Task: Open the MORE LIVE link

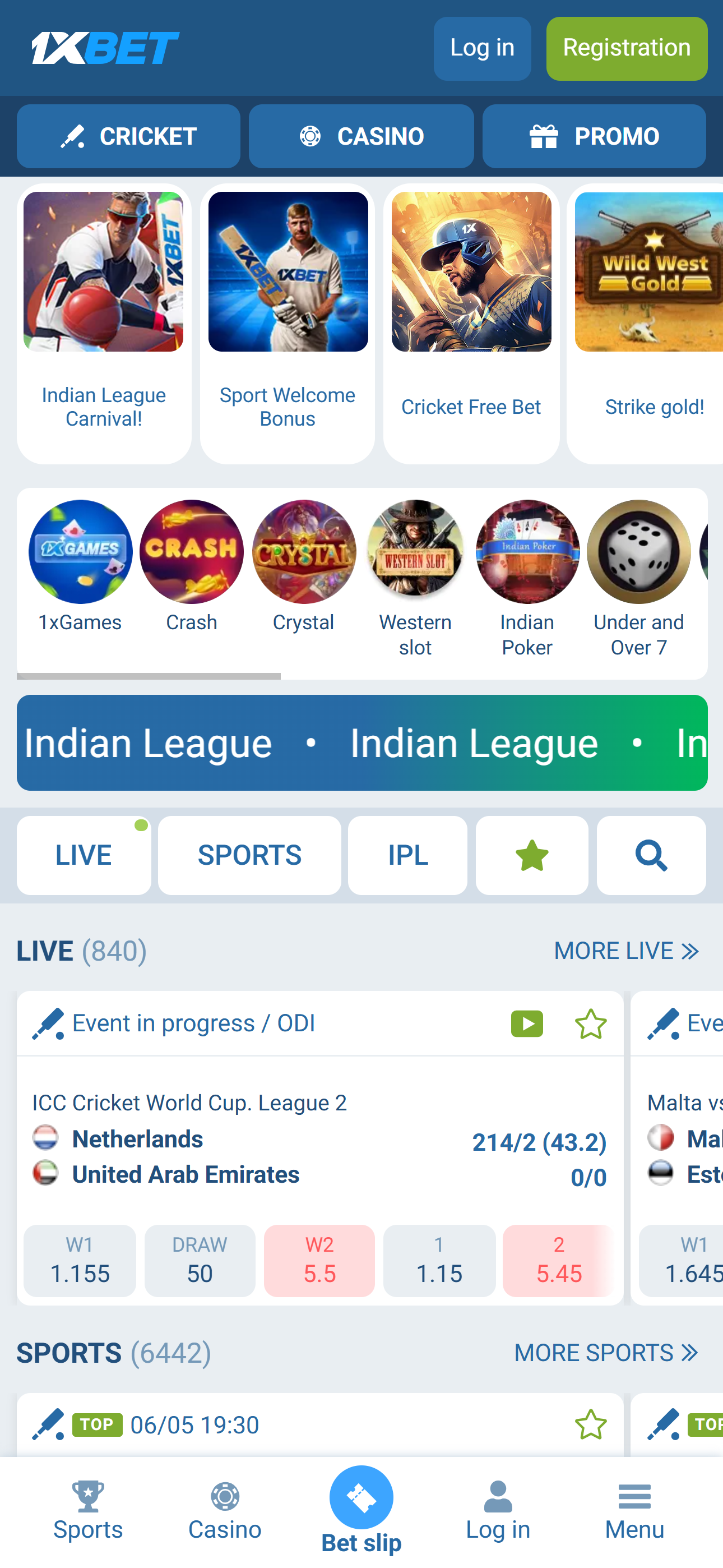Action: click(625, 950)
